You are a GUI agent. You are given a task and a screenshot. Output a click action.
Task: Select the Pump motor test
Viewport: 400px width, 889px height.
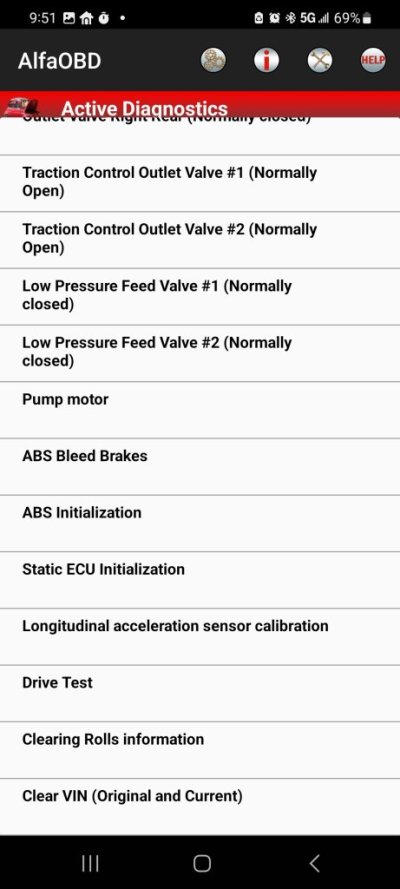[x=200, y=410]
